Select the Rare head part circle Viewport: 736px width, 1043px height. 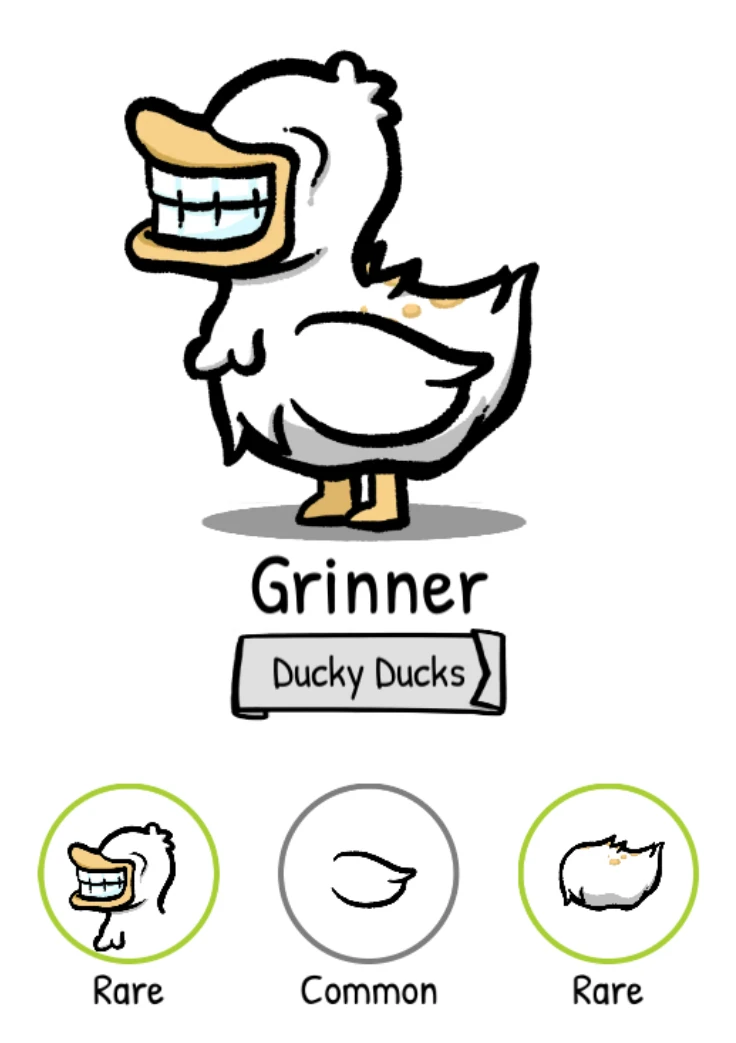pyautogui.click(x=128, y=873)
